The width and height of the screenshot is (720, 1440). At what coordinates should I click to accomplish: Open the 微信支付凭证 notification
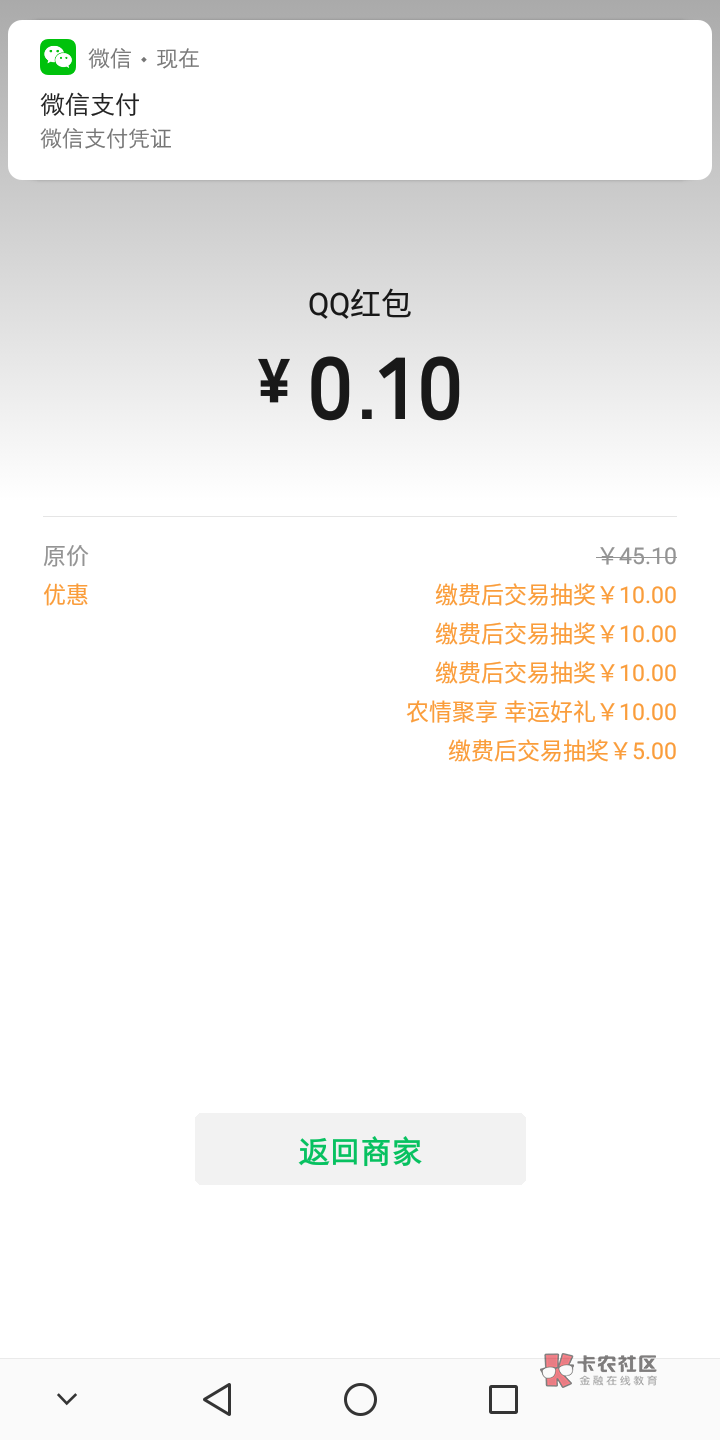(360, 100)
